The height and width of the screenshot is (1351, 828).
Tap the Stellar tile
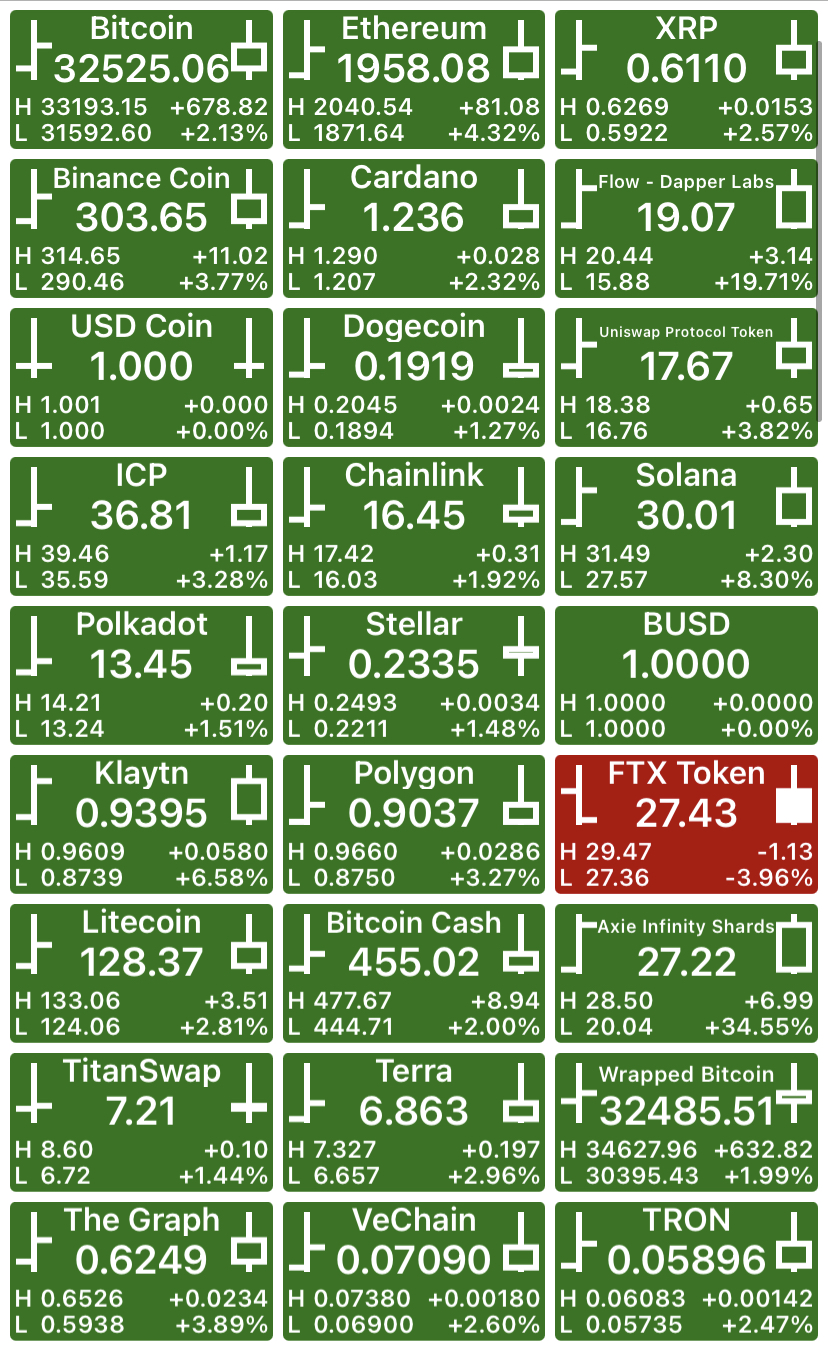414,676
